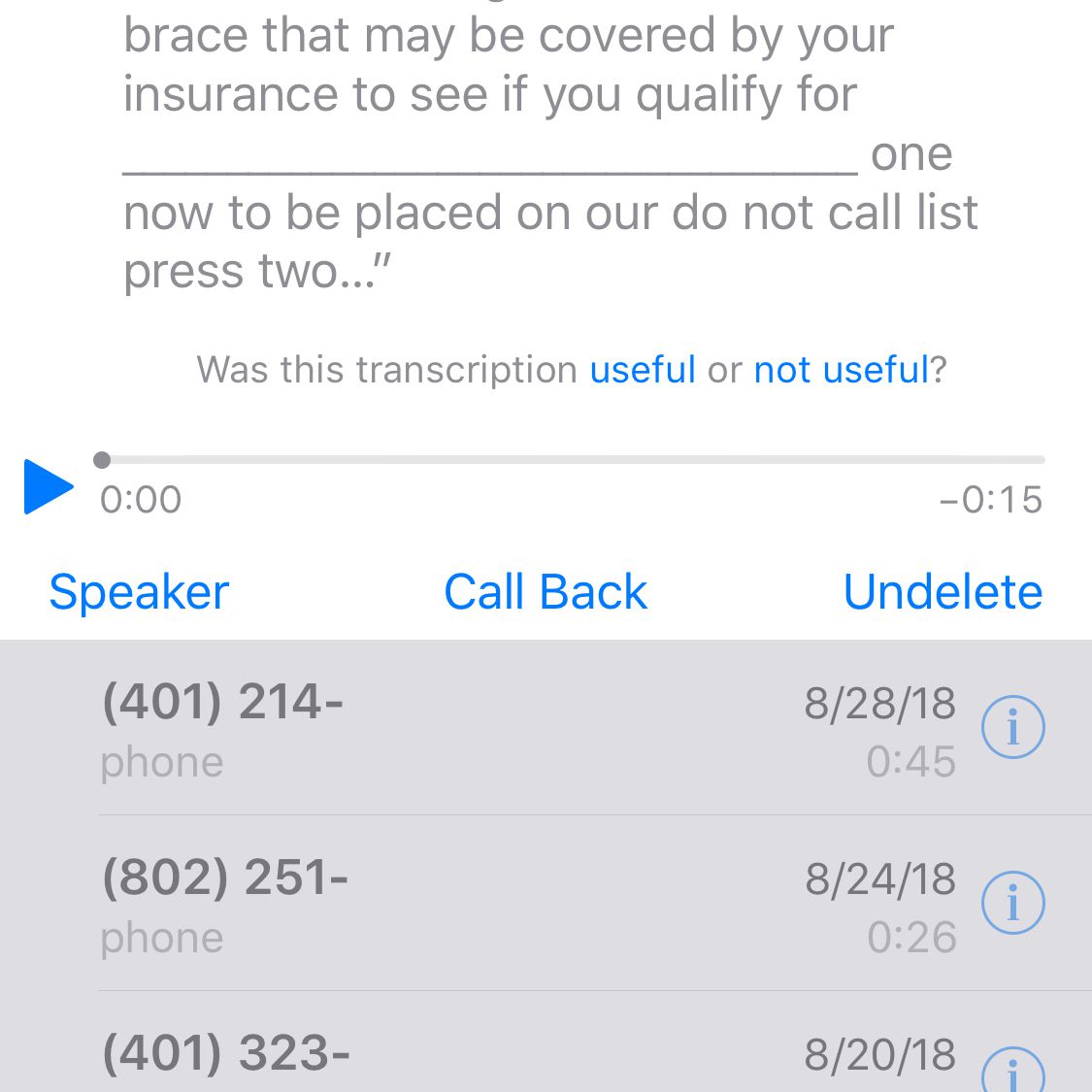The image size is (1092, 1092).
Task: Show info for the 8/20/18 voicemail
Action: pos(1013,1073)
